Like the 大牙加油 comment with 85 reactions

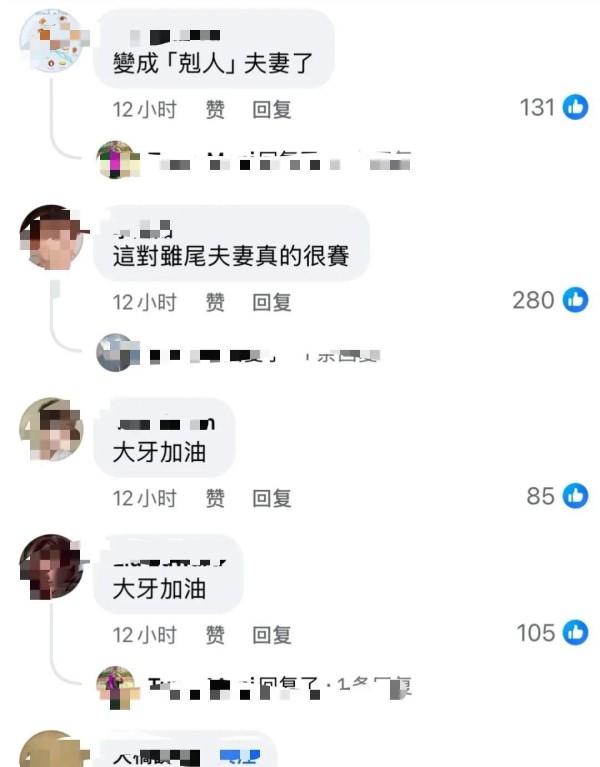[215, 497]
